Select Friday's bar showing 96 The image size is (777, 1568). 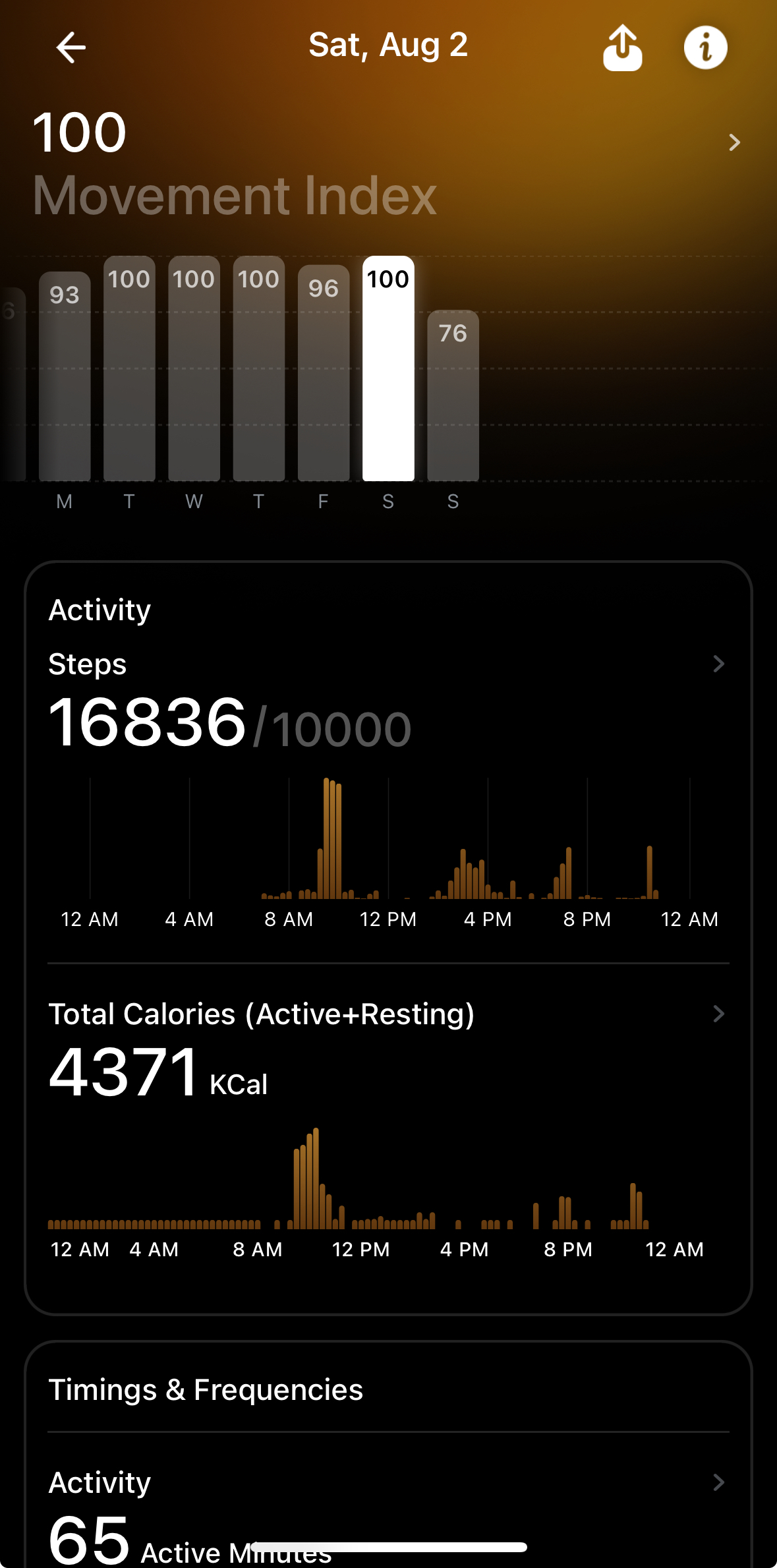pyautogui.click(x=324, y=372)
